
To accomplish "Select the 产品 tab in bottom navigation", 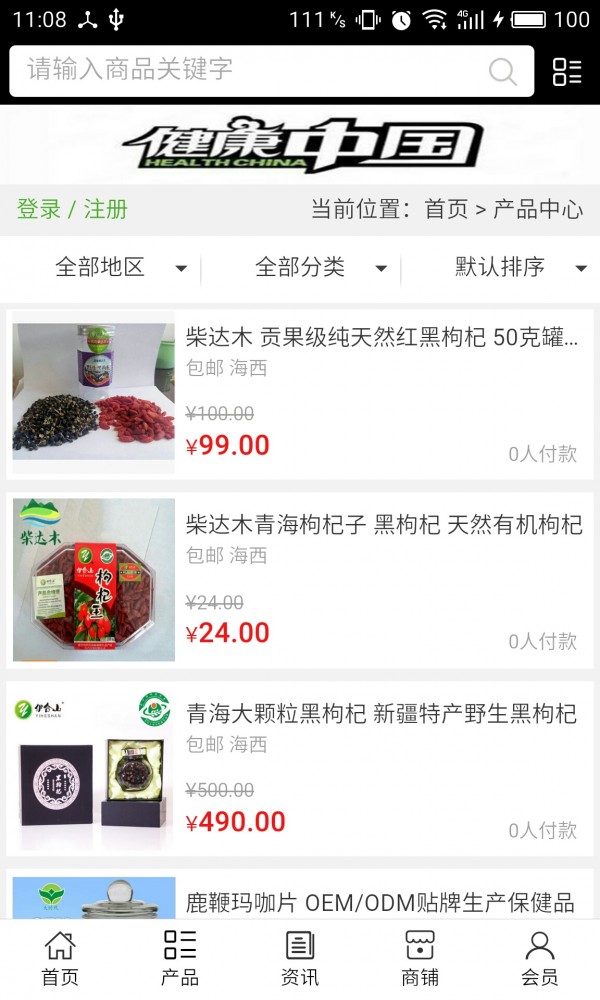I will click(180, 958).
